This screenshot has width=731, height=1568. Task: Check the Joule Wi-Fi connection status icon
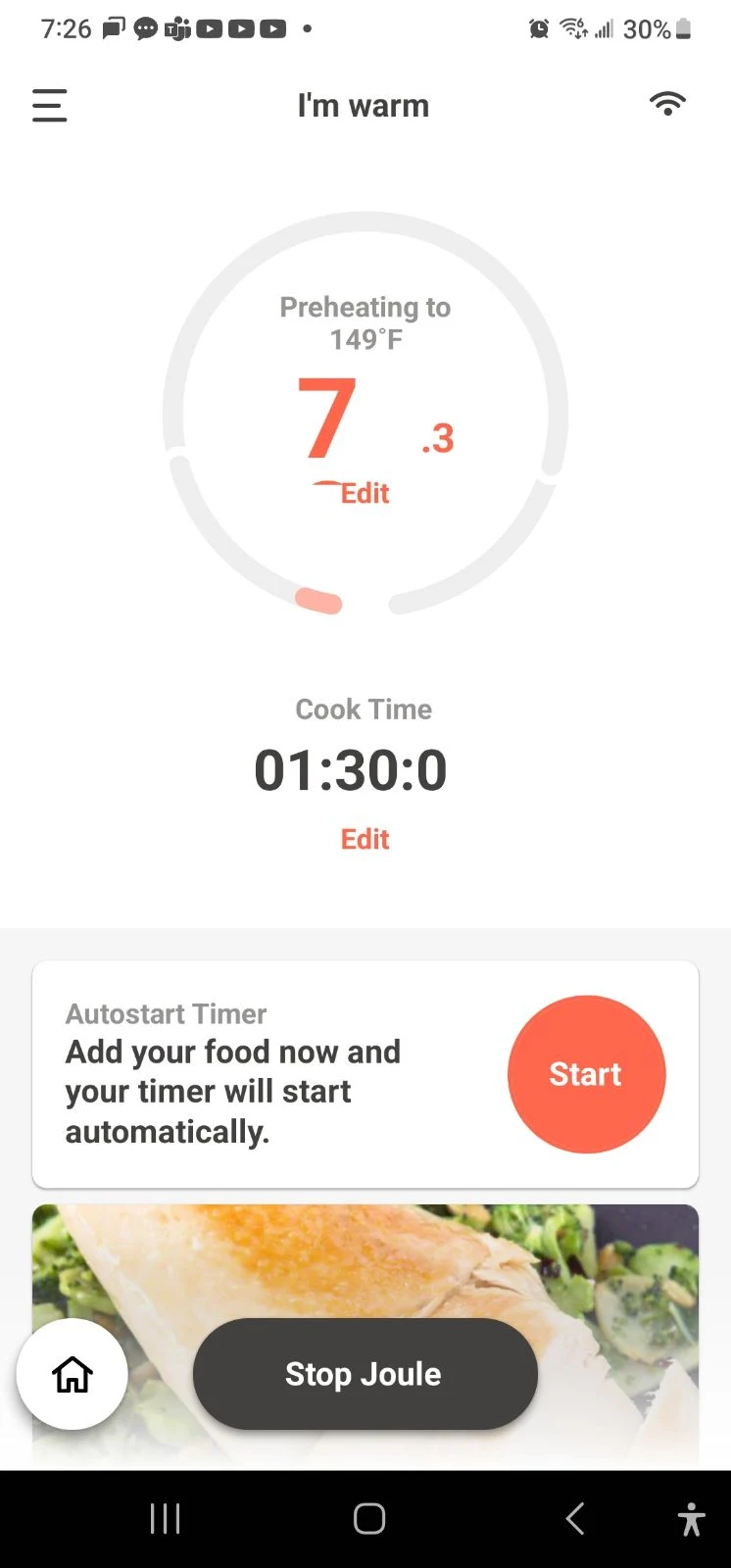tap(668, 103)
